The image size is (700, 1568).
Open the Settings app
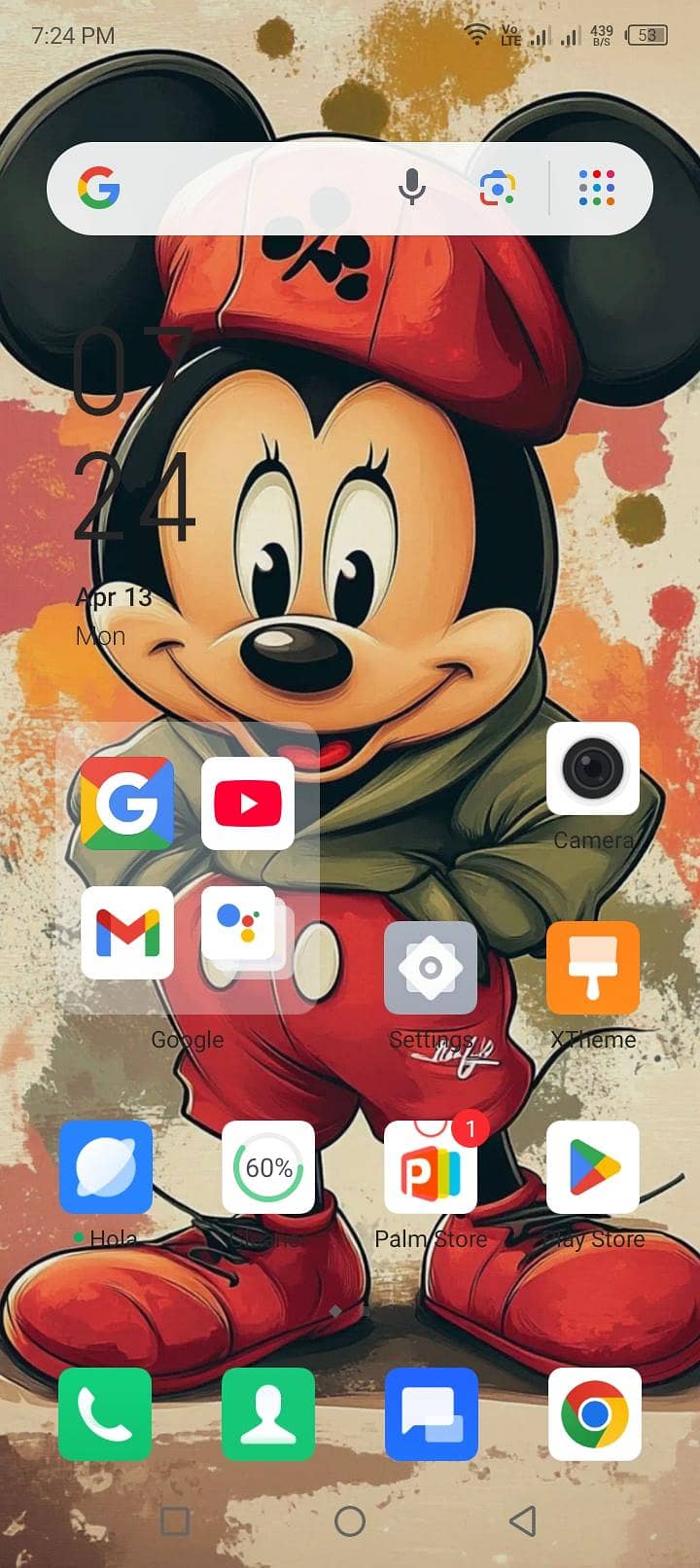(430, 968)
